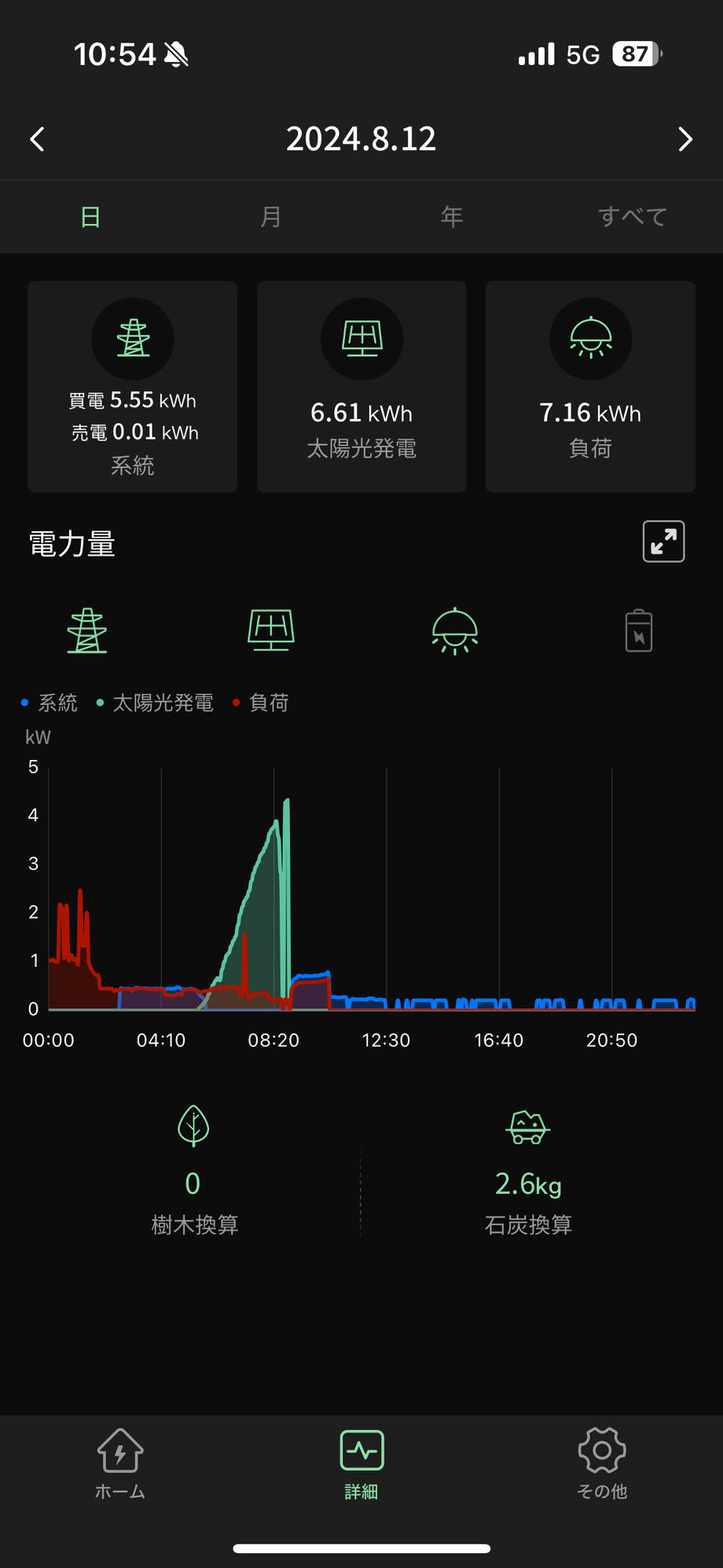Toggle the battery series icon

[639, 630]
